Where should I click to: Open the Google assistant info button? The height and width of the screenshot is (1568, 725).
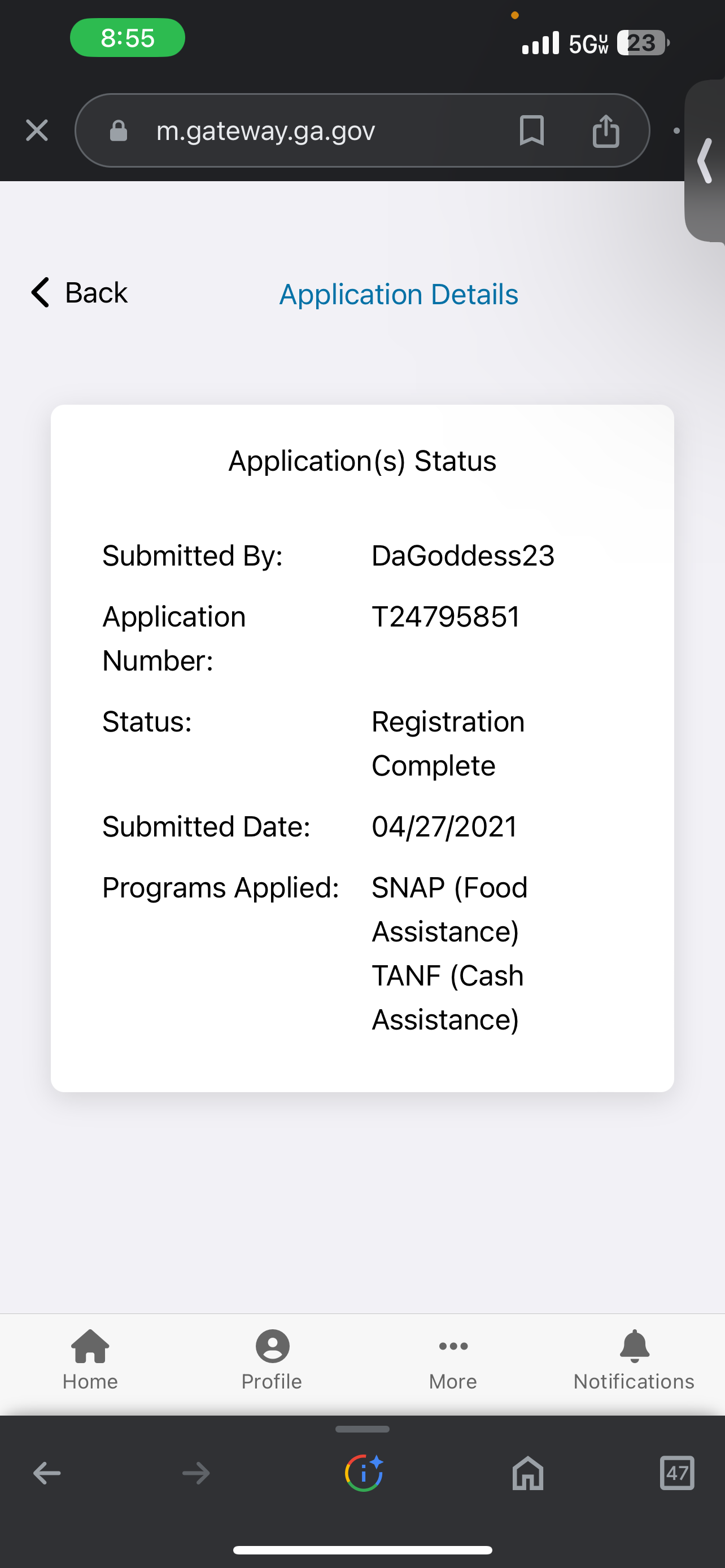pos(364,1473)
